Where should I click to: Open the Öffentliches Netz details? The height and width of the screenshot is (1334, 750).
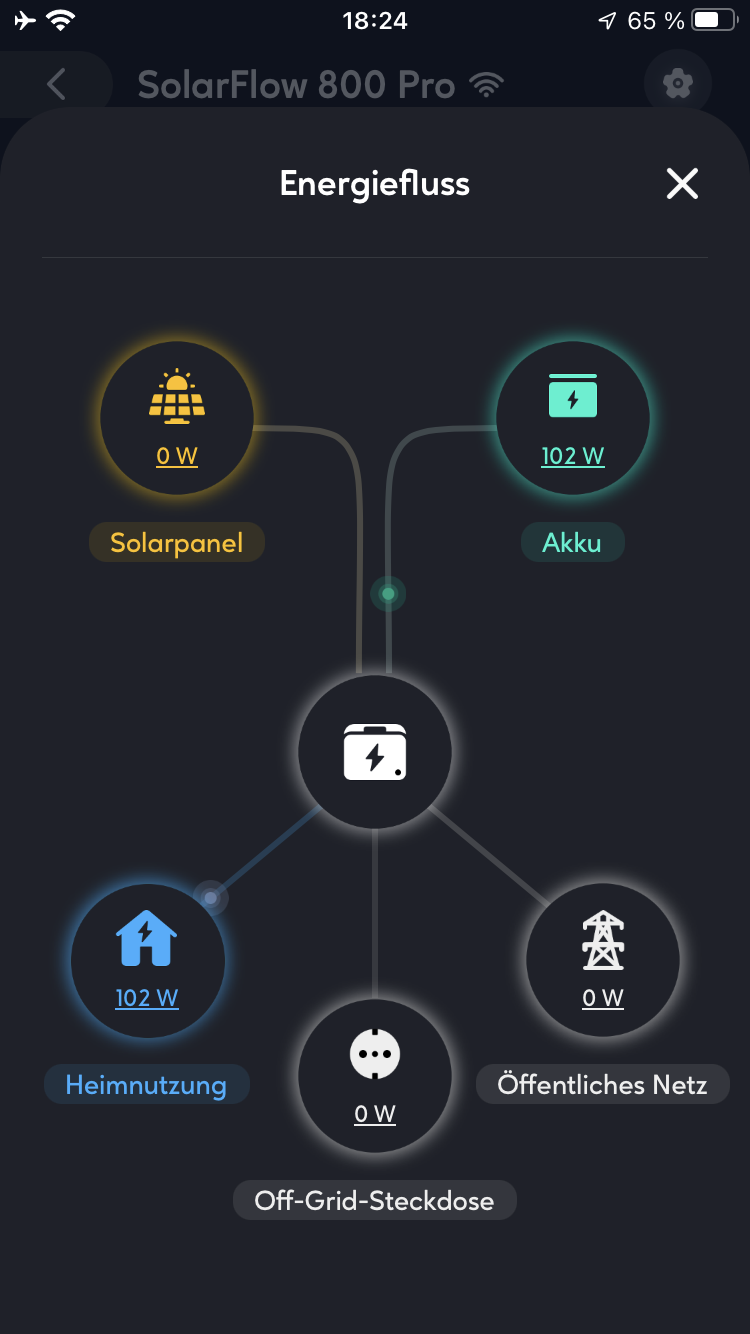pos(603,960)
